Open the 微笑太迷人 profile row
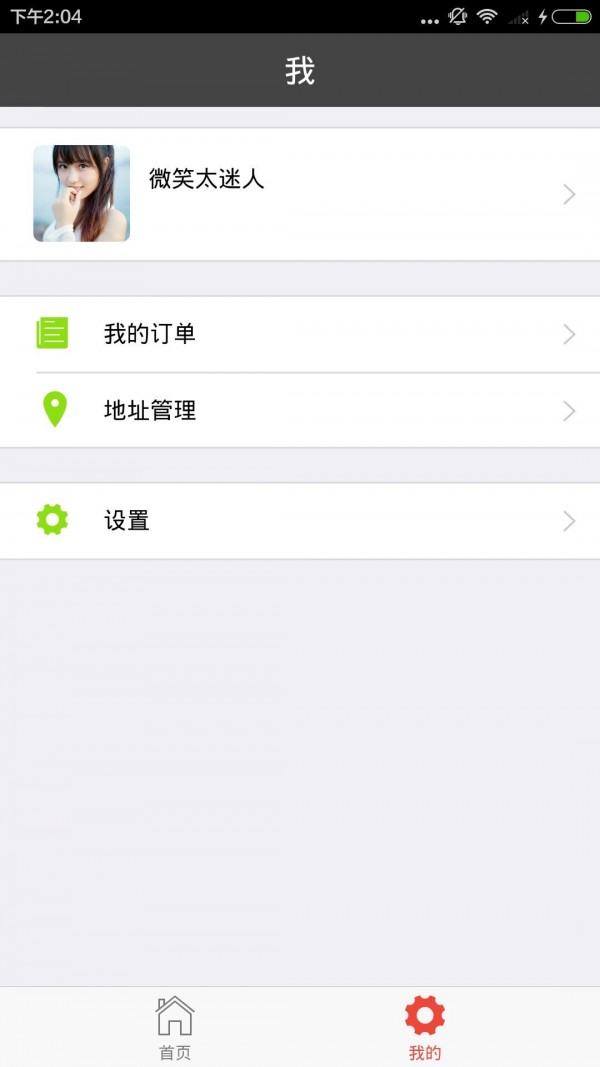The width and height of the screenshot is (600, 1067). tap(300, 194)
